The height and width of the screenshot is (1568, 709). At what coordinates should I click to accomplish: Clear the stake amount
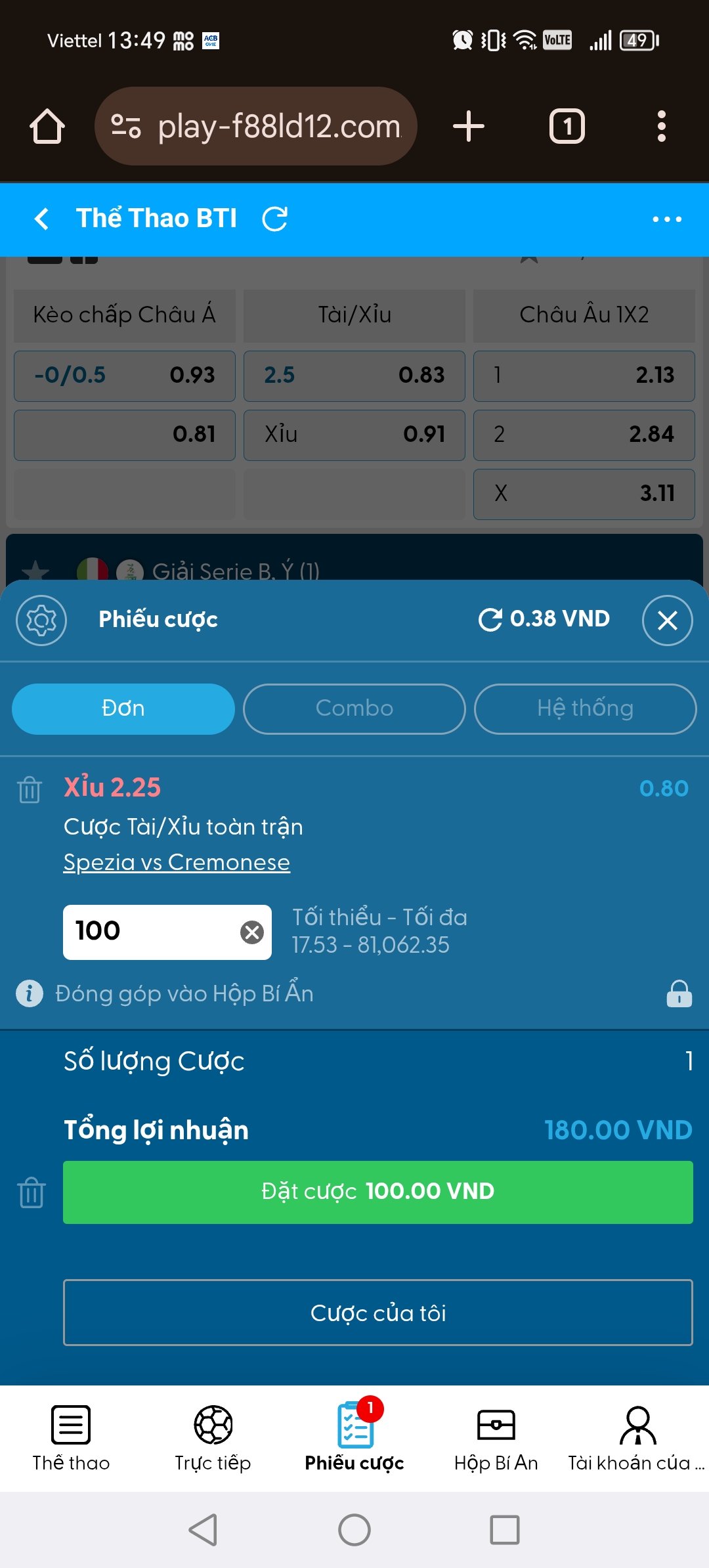[252, 932]
